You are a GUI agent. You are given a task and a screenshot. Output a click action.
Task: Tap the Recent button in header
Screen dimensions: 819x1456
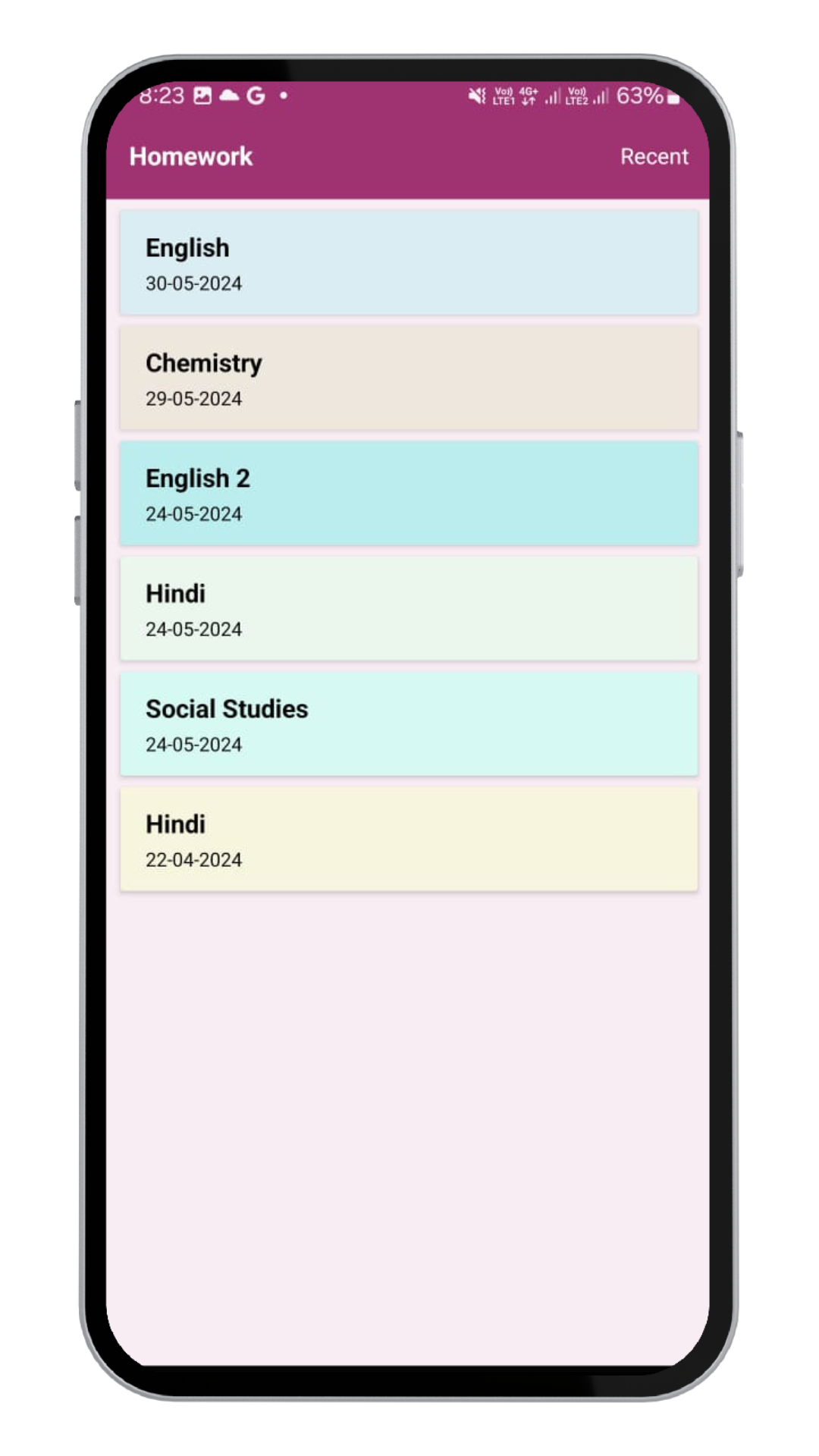654,156
